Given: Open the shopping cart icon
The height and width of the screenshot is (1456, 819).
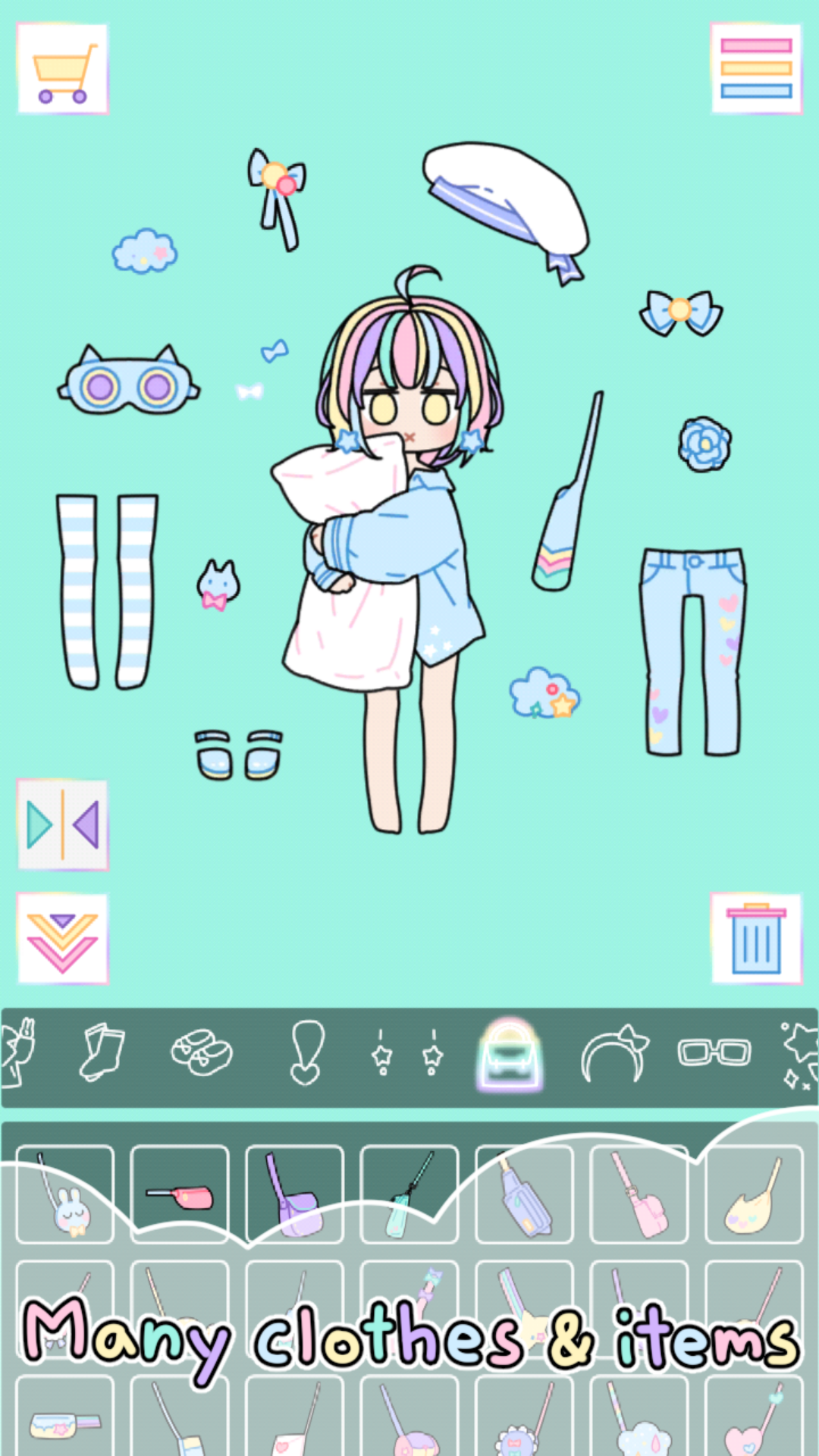Looking at the screenshot, I should 64,68.
